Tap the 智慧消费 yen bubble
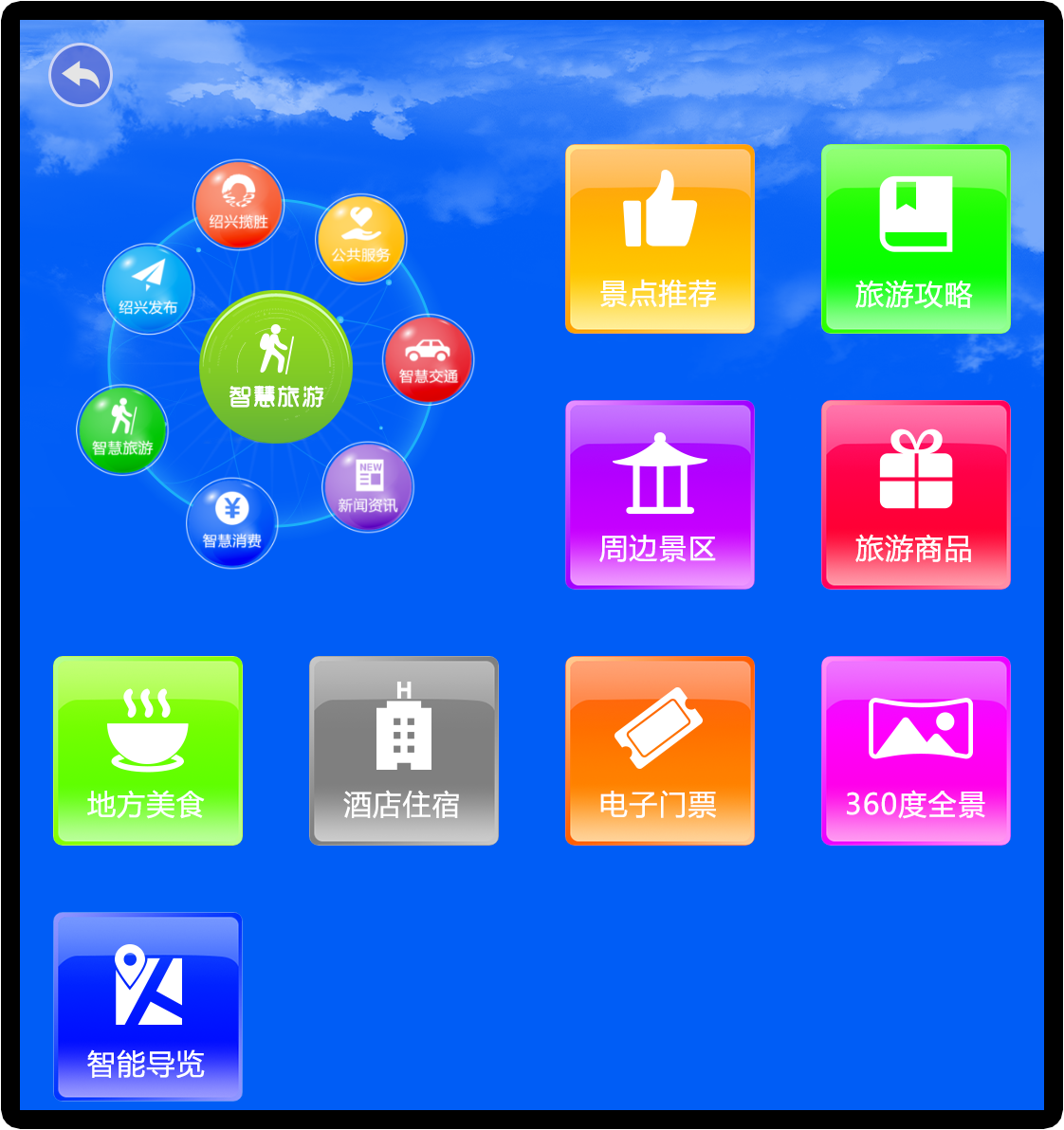 (x=231, y=523)
